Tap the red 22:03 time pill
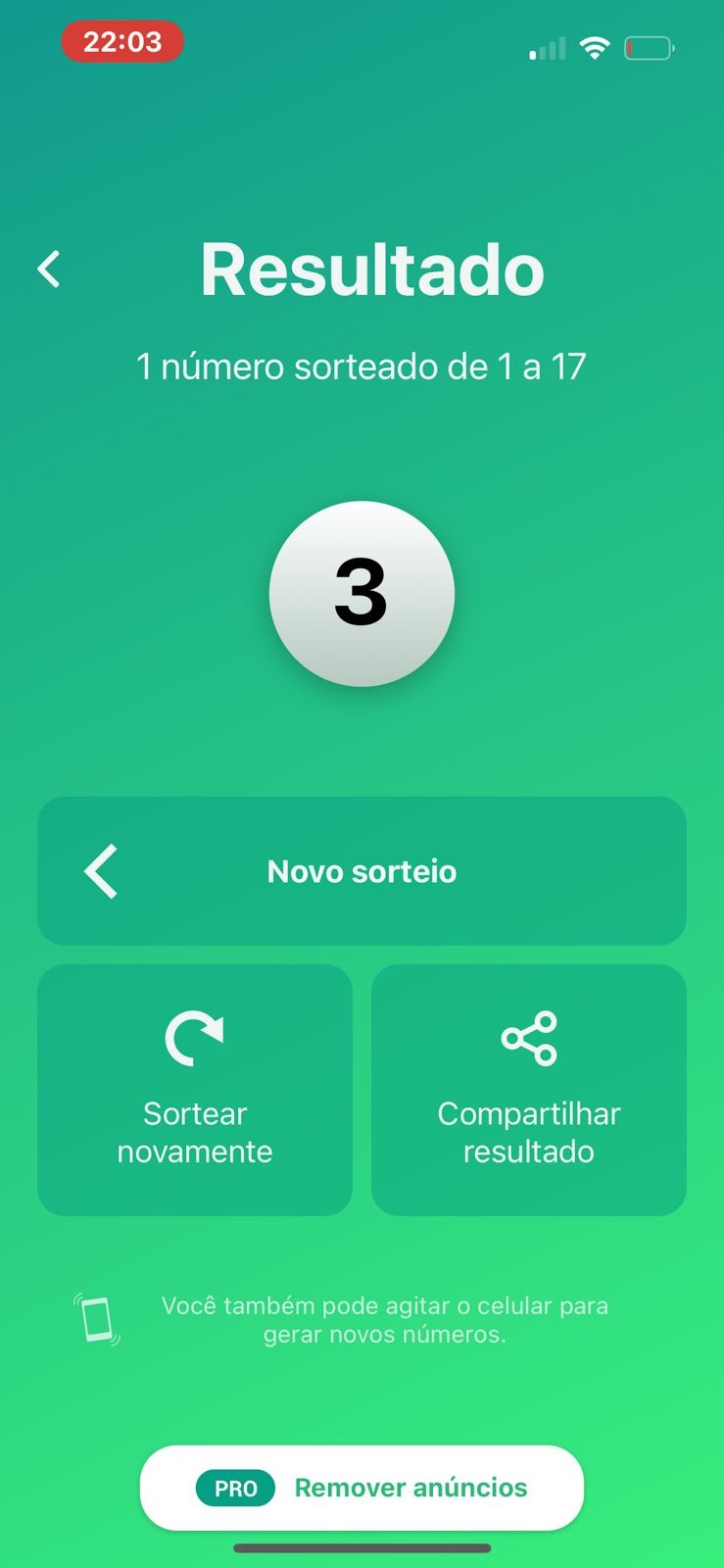This screenshot has height=1568, width=724. [121, 42]
